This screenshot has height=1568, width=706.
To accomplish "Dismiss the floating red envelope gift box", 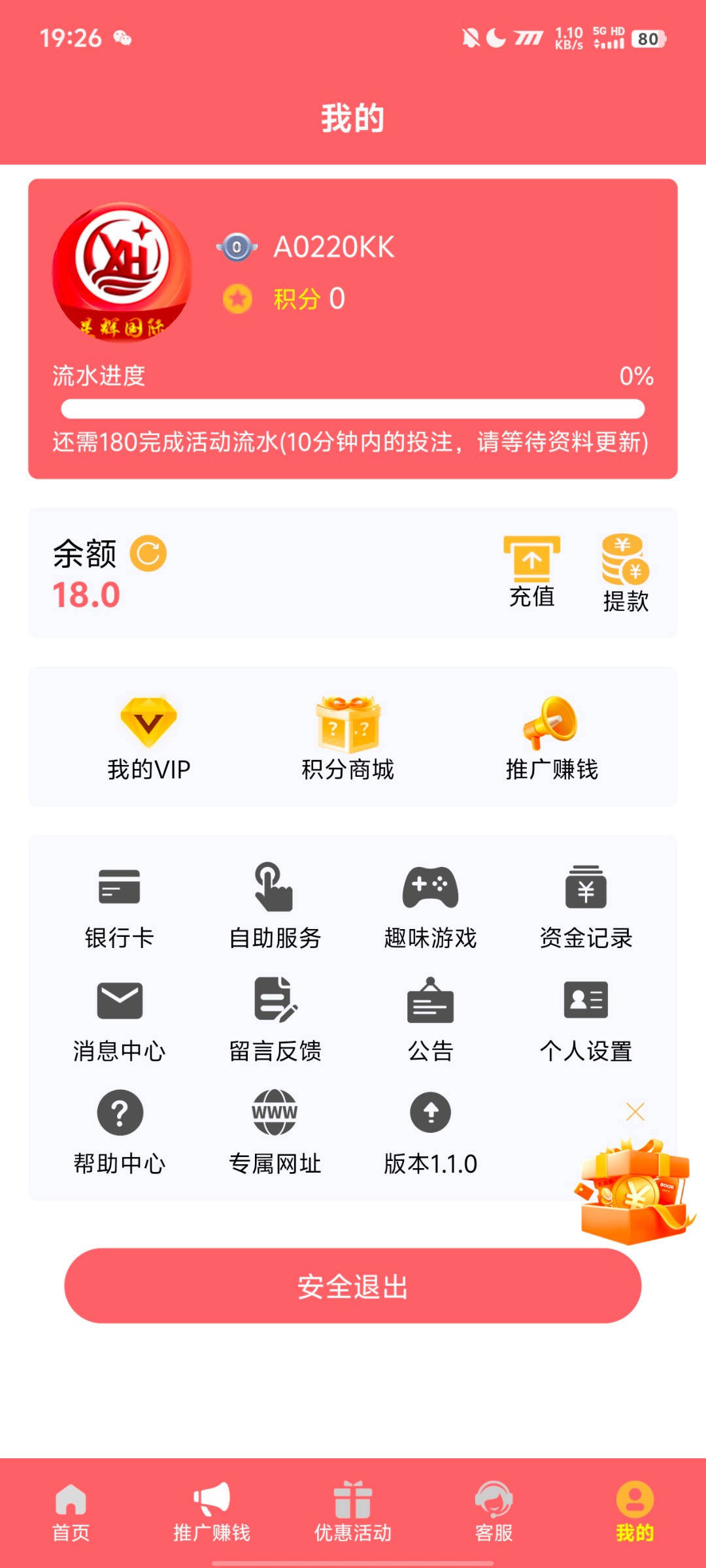I will point(635,1111).
